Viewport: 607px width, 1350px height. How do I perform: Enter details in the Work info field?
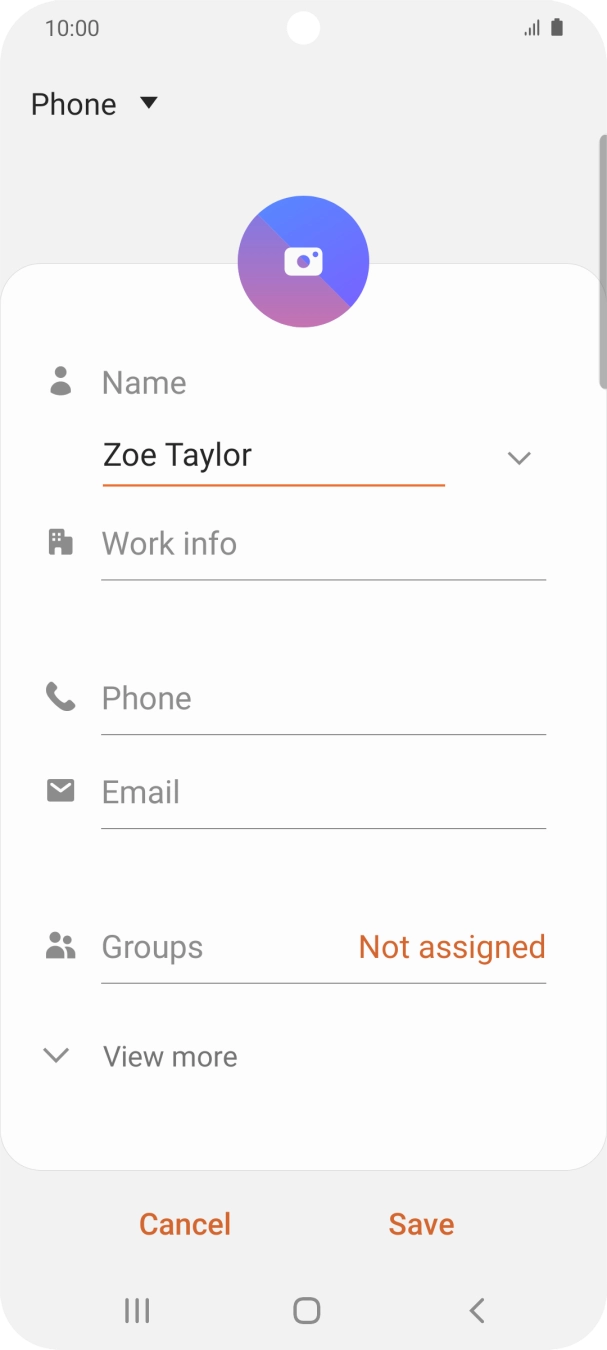(322, 545)
